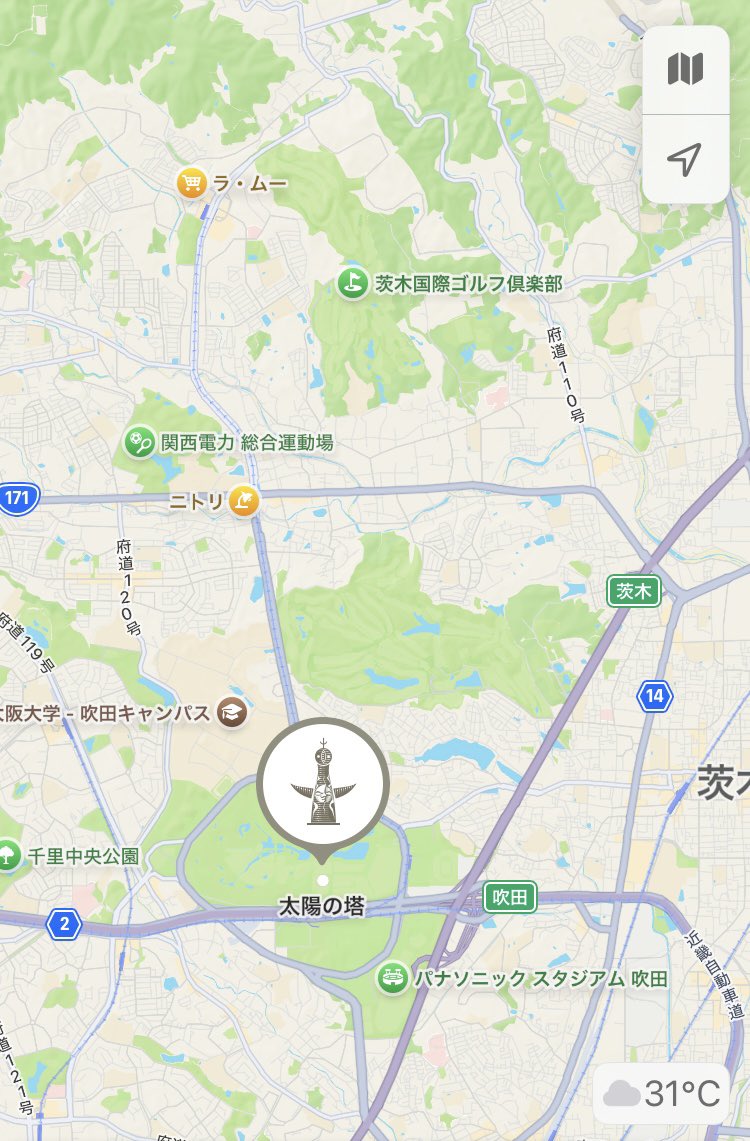Center map on current location
This screenshot has height=1141, width=750.
tap(685, 159)
